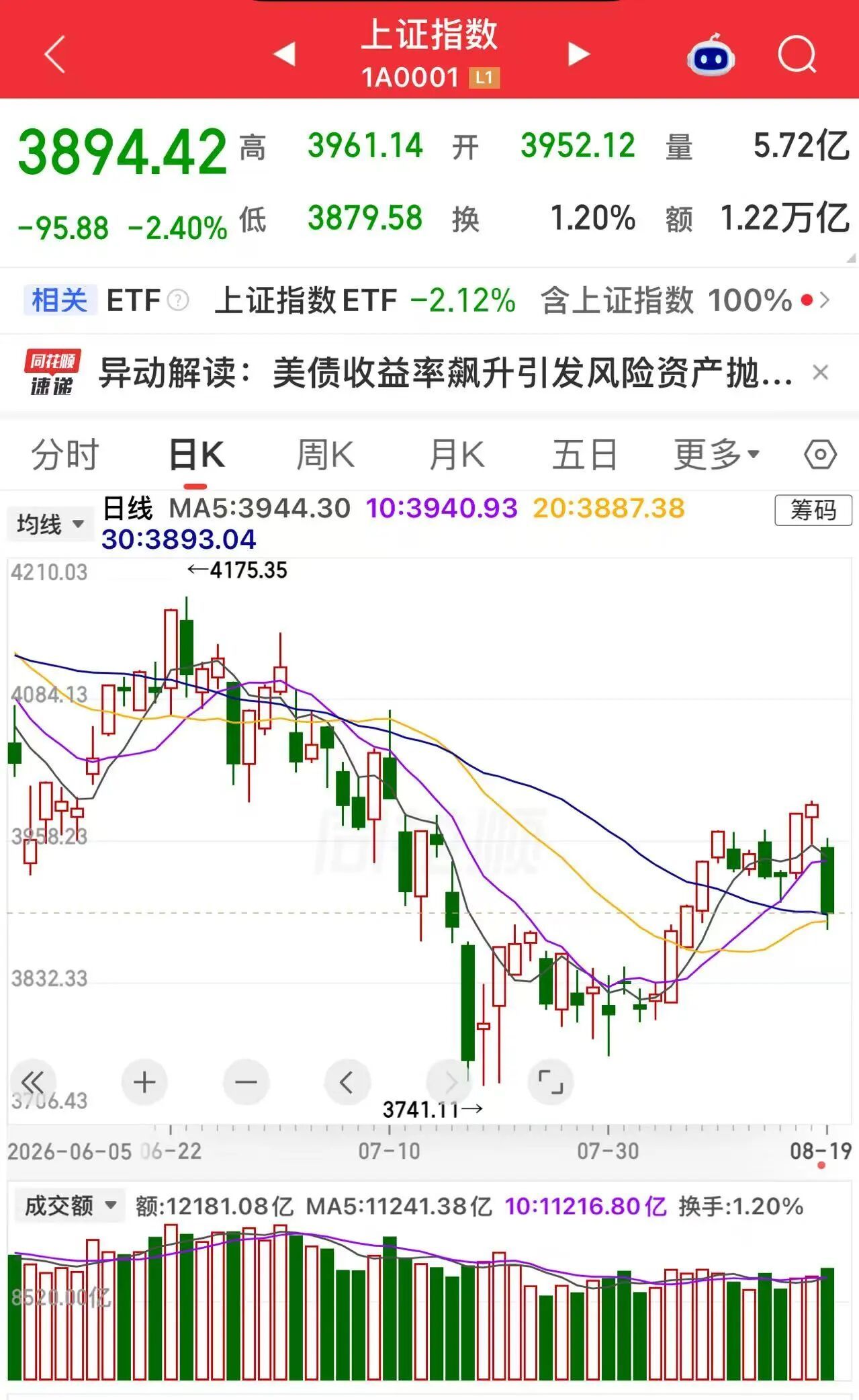859x1400 pixels.
Task: Open the robot assistant icon
Action: [711, 56]
